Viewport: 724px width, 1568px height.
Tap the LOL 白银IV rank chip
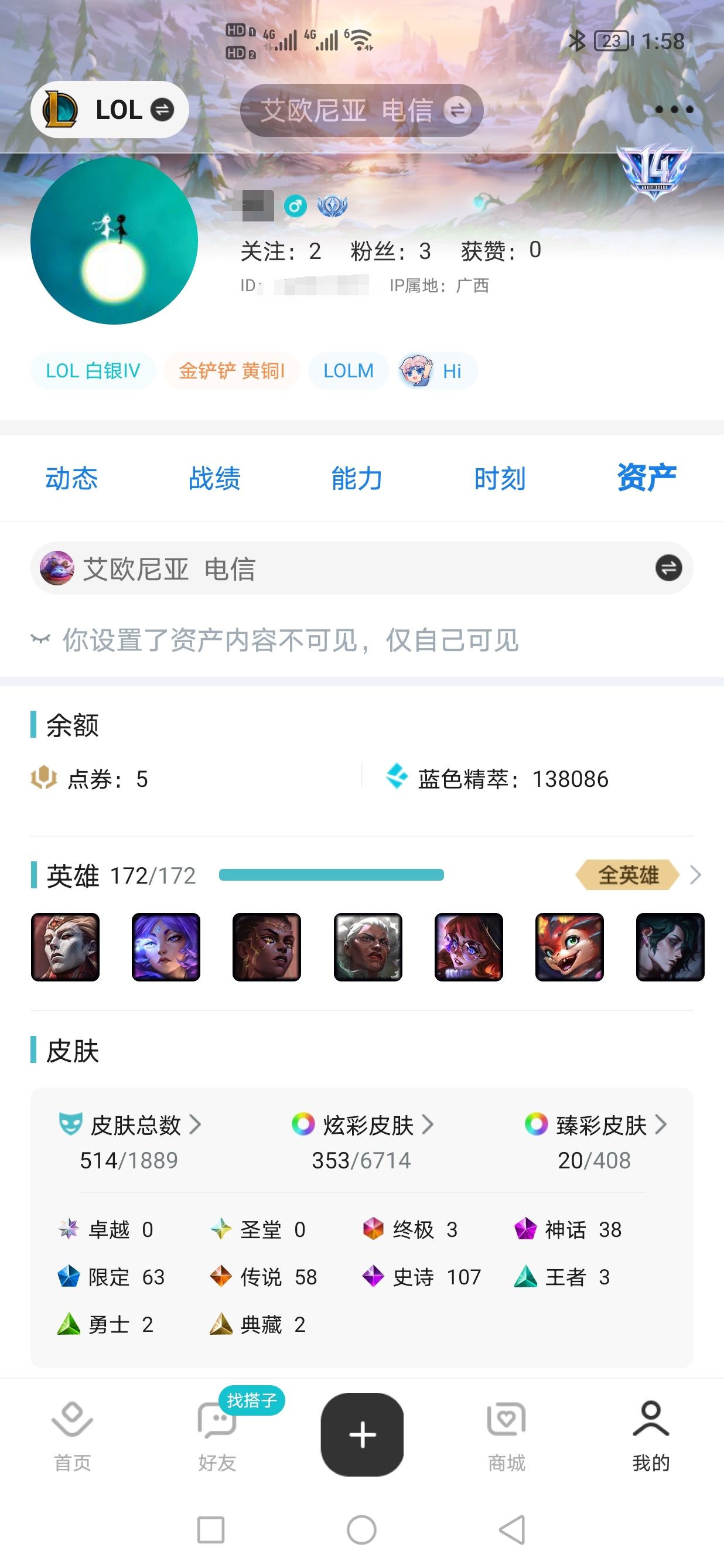point(93,371)
